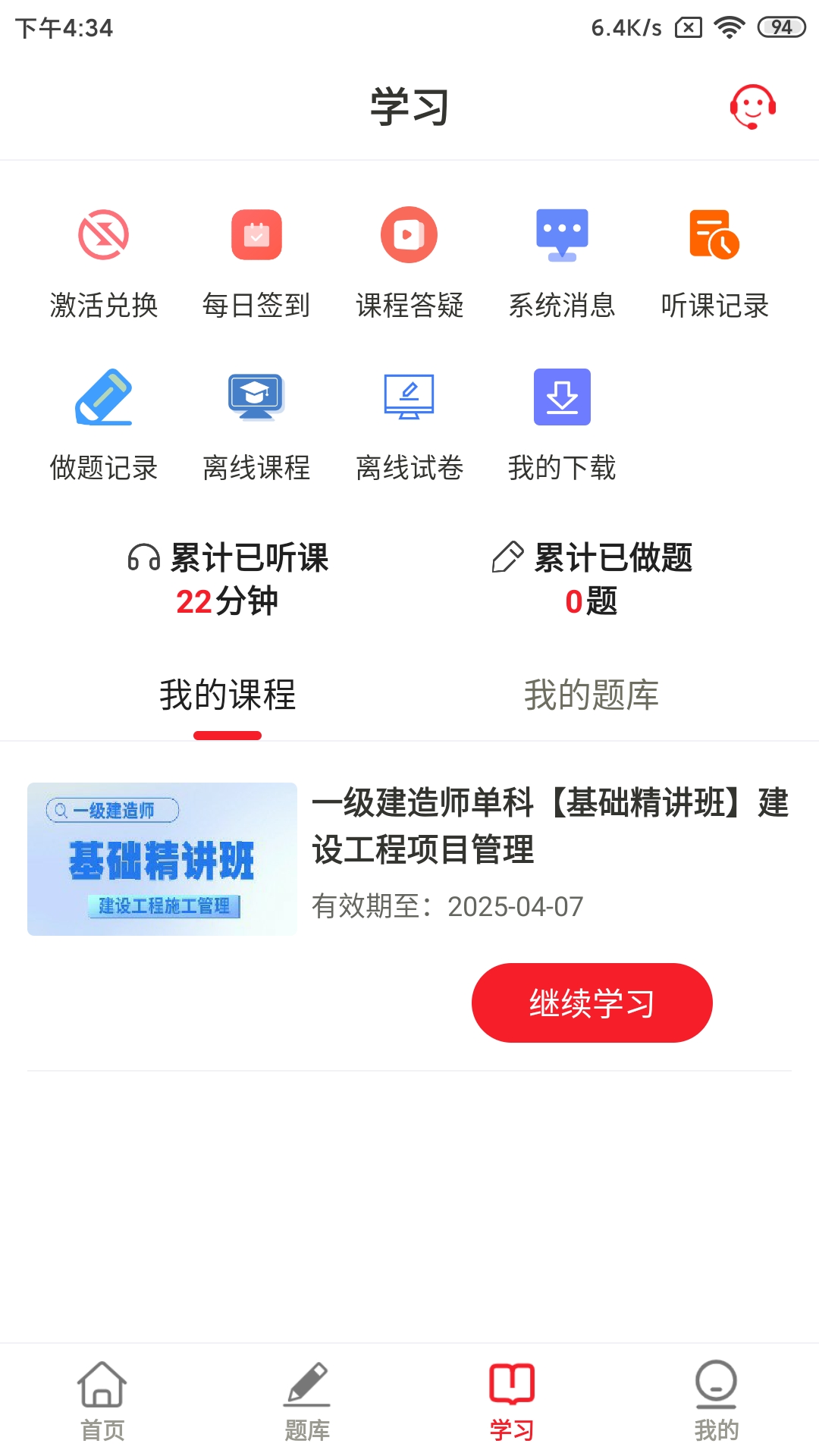Image resolution: width=819 pixels, height=1456 pixels.
Task: Open 激活兑换 activation redemption
Action: coord(104,262)
